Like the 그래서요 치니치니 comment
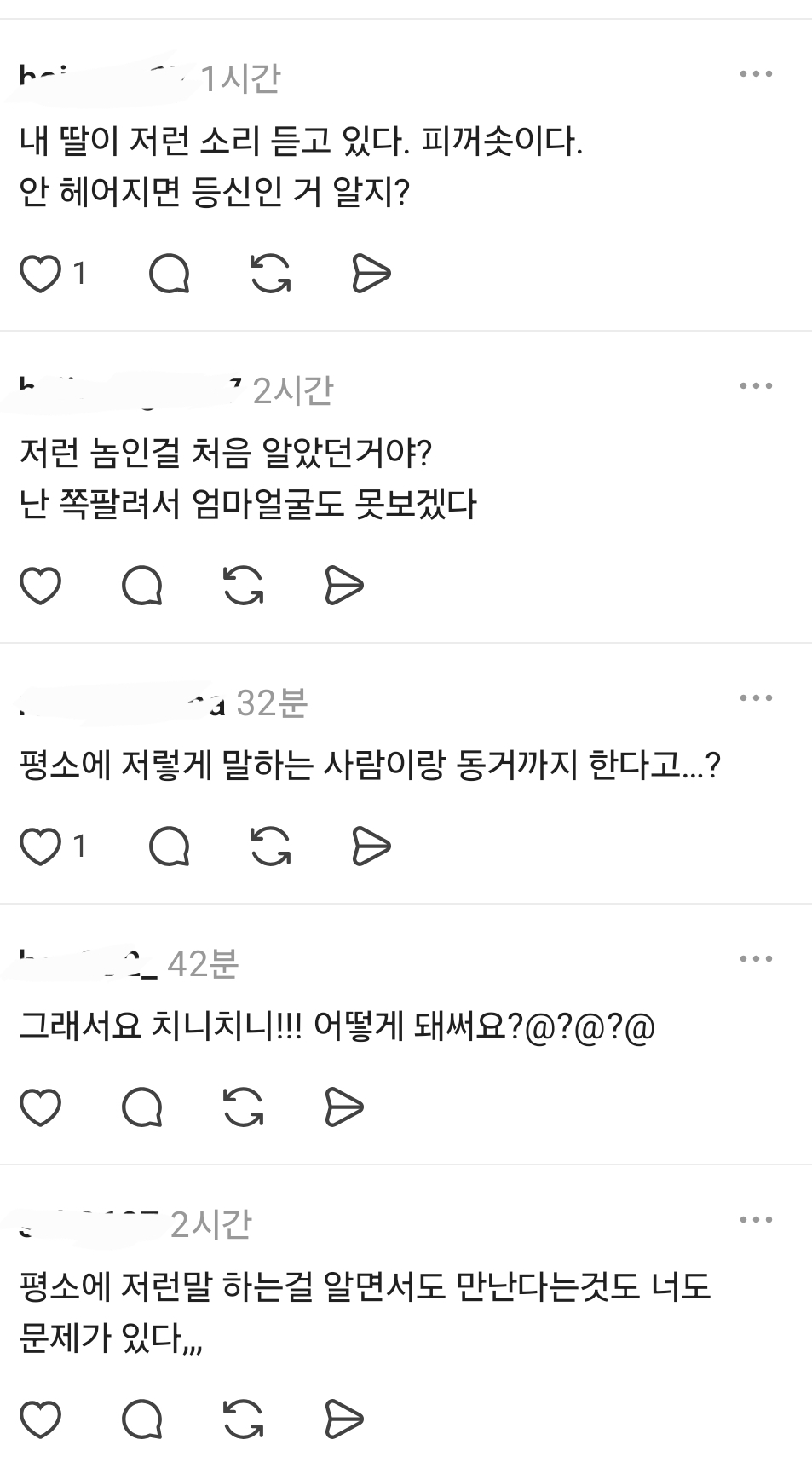Image resolution: width=812 pixels, height=1474 pixels. click(40, 1108)
